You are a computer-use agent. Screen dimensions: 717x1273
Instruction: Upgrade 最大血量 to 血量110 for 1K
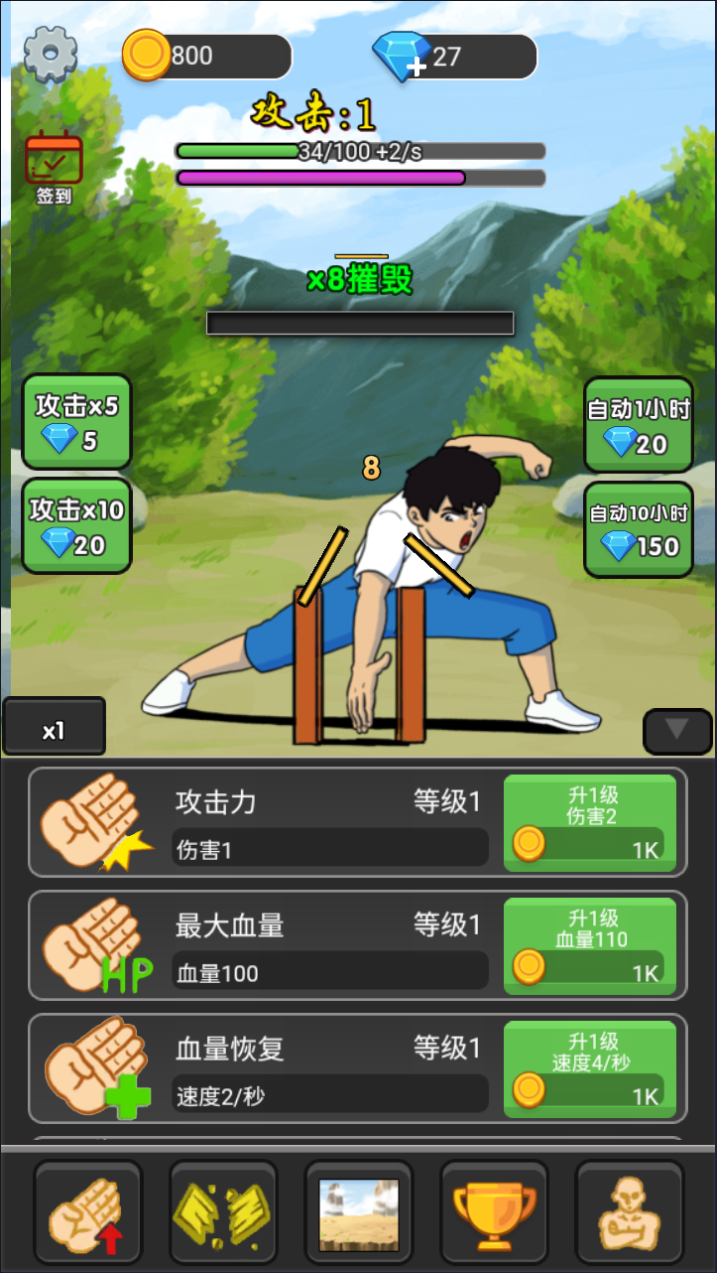coord(589,946)
